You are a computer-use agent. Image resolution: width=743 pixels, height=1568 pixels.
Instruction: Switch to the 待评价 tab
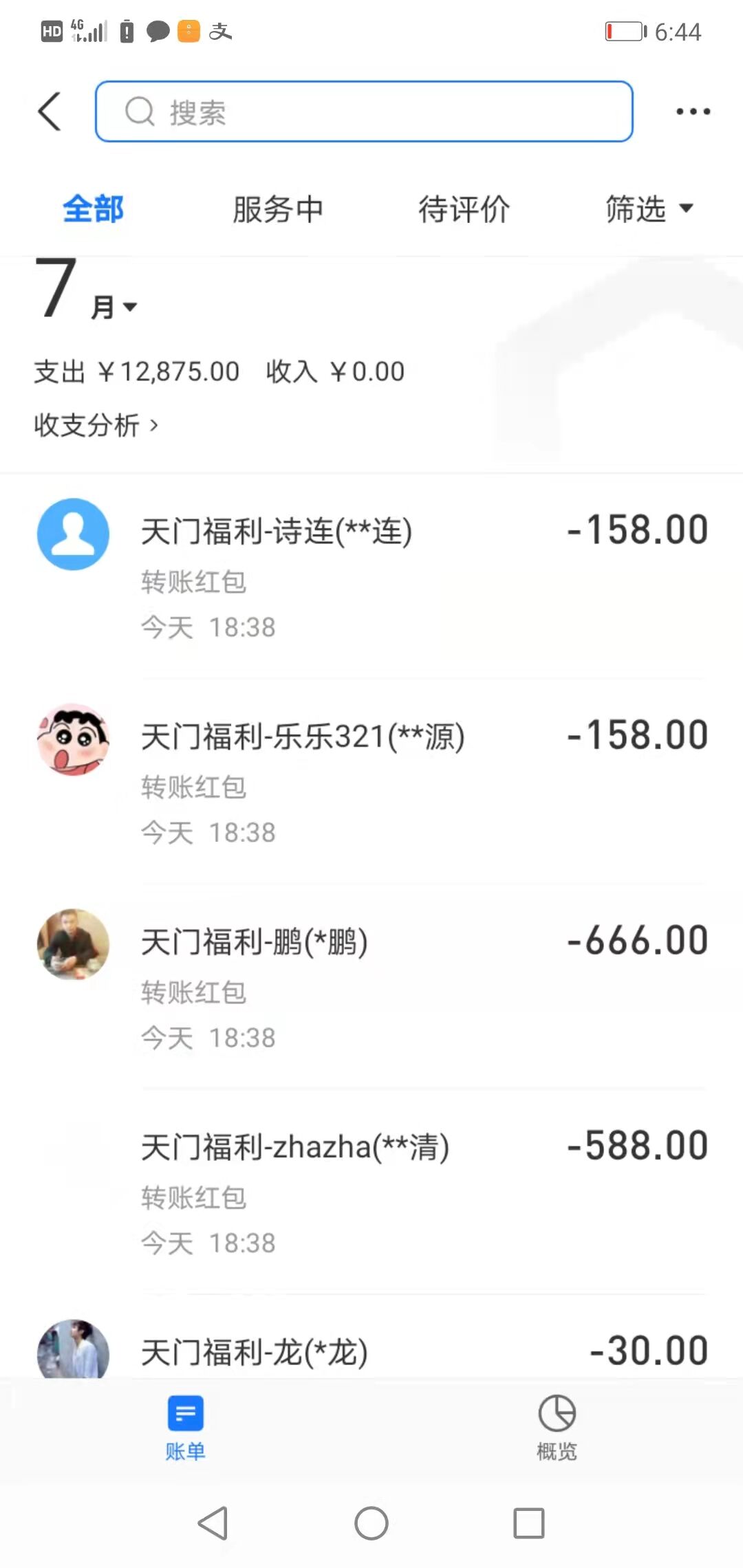point(464,210)
